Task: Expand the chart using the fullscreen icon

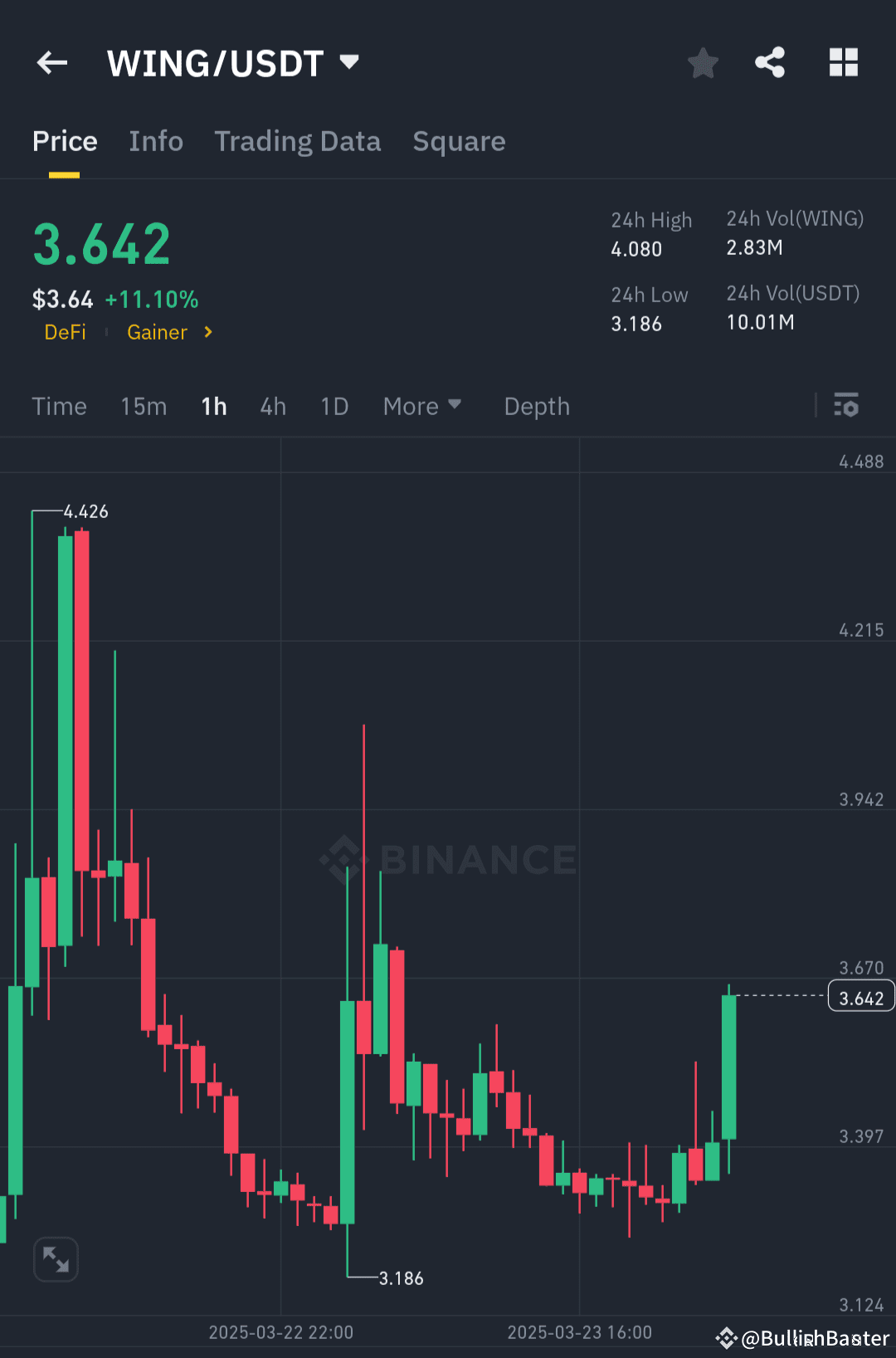Action: click(x=56, y=1259)
